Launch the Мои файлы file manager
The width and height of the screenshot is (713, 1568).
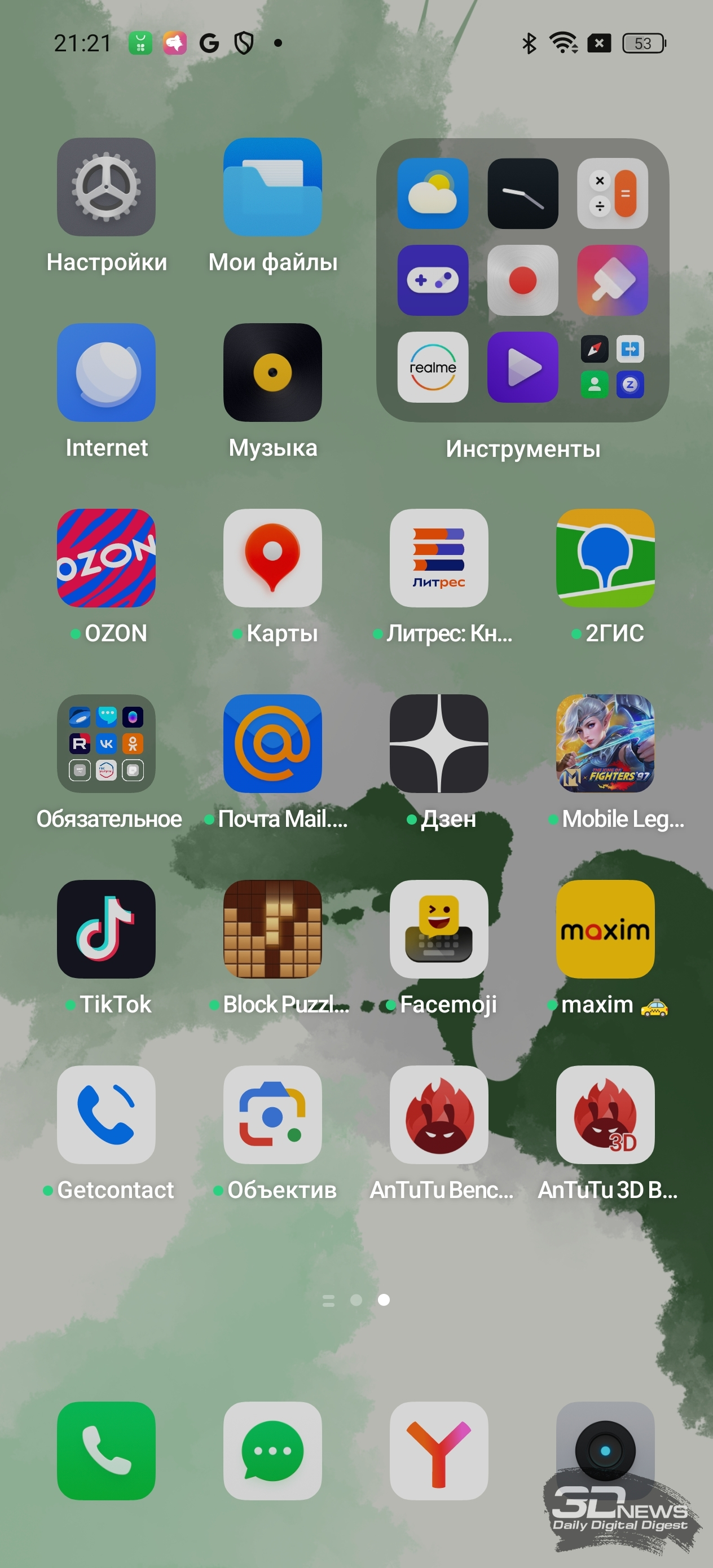272,187
